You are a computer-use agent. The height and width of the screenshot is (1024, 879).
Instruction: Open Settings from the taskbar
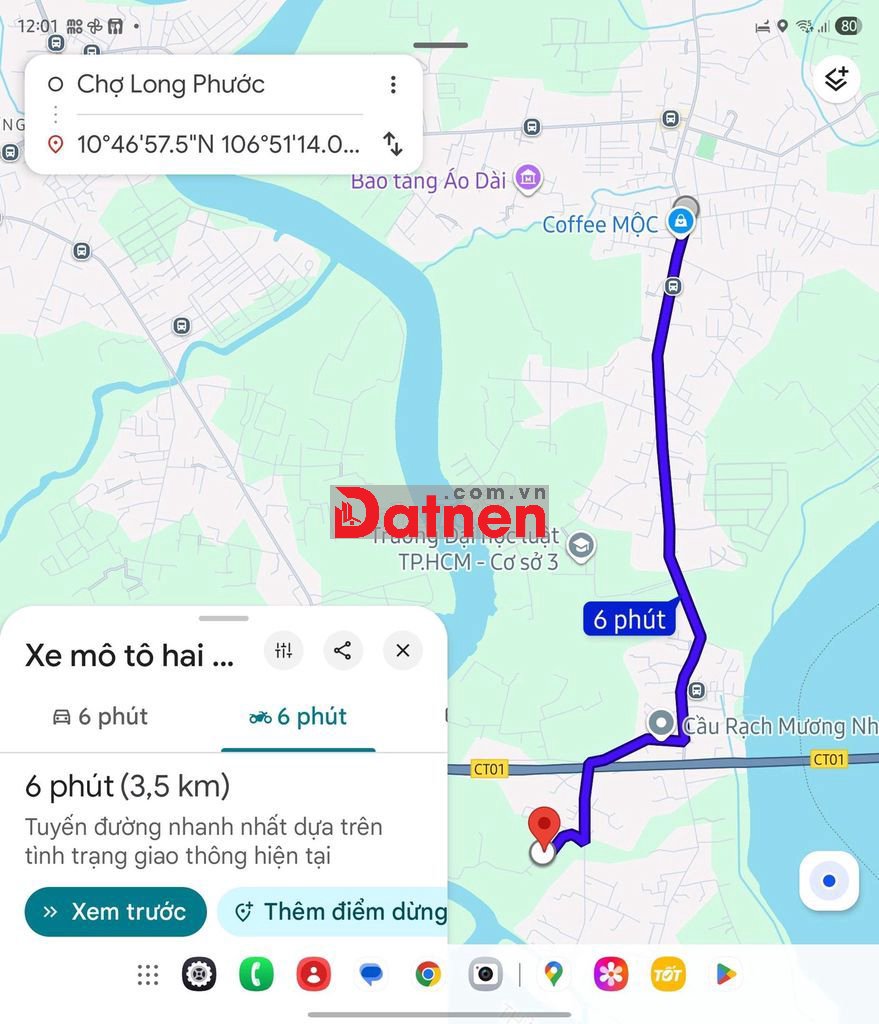199,974
